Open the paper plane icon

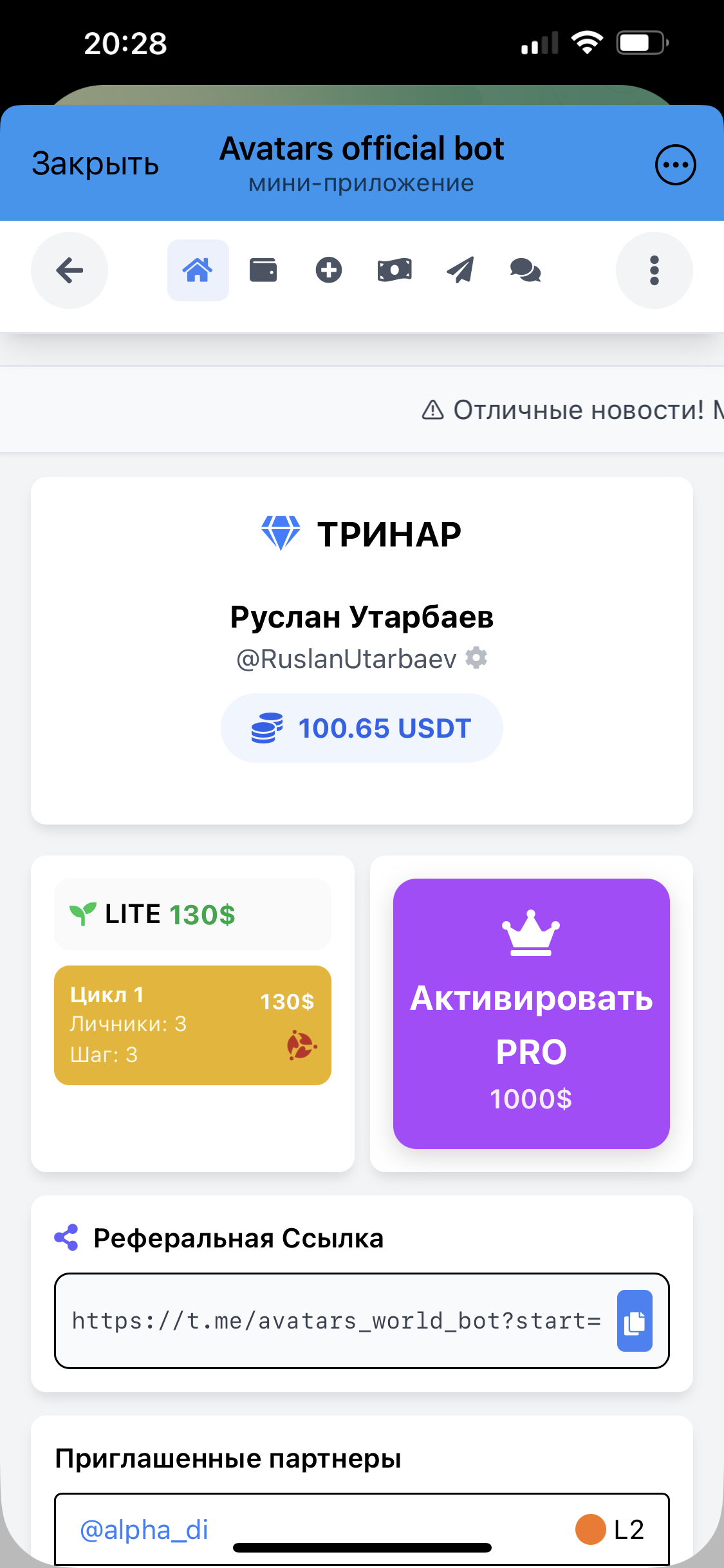click(460, 270)
